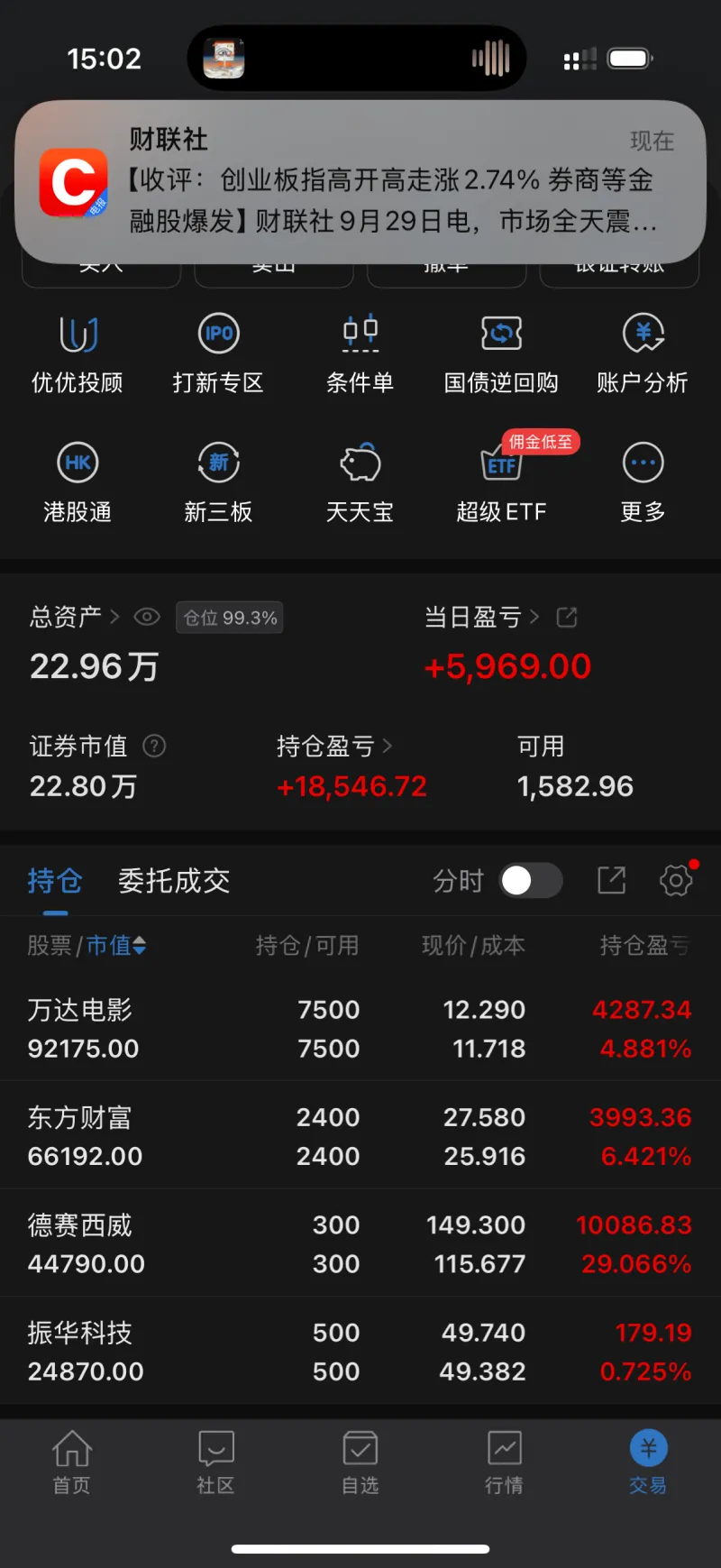Viewport: 721px width, 1568px height.
Task: Open 打新专区 IPO section
Action: click(218, 353)
